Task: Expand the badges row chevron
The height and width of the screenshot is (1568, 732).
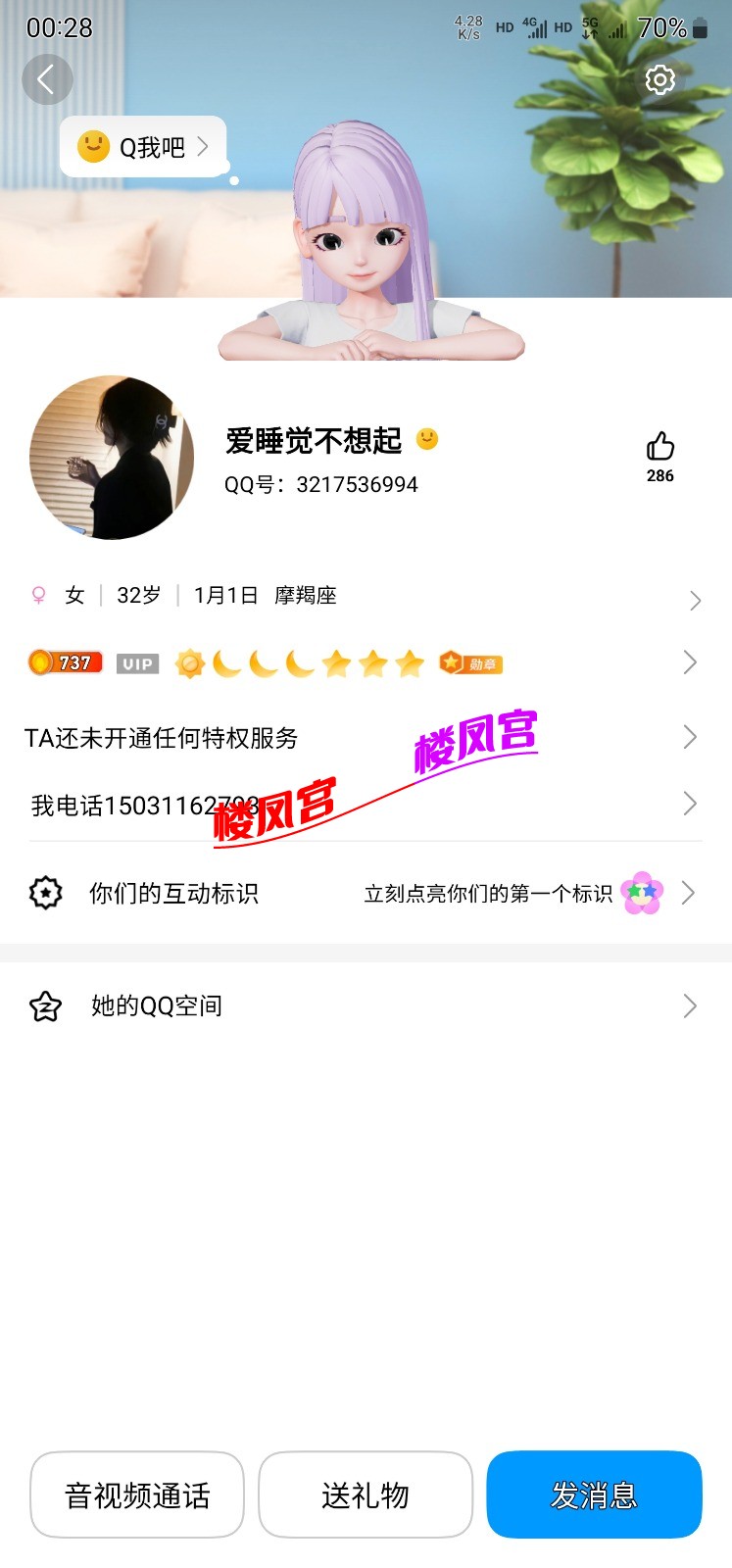Action: (x=690, y=662)
